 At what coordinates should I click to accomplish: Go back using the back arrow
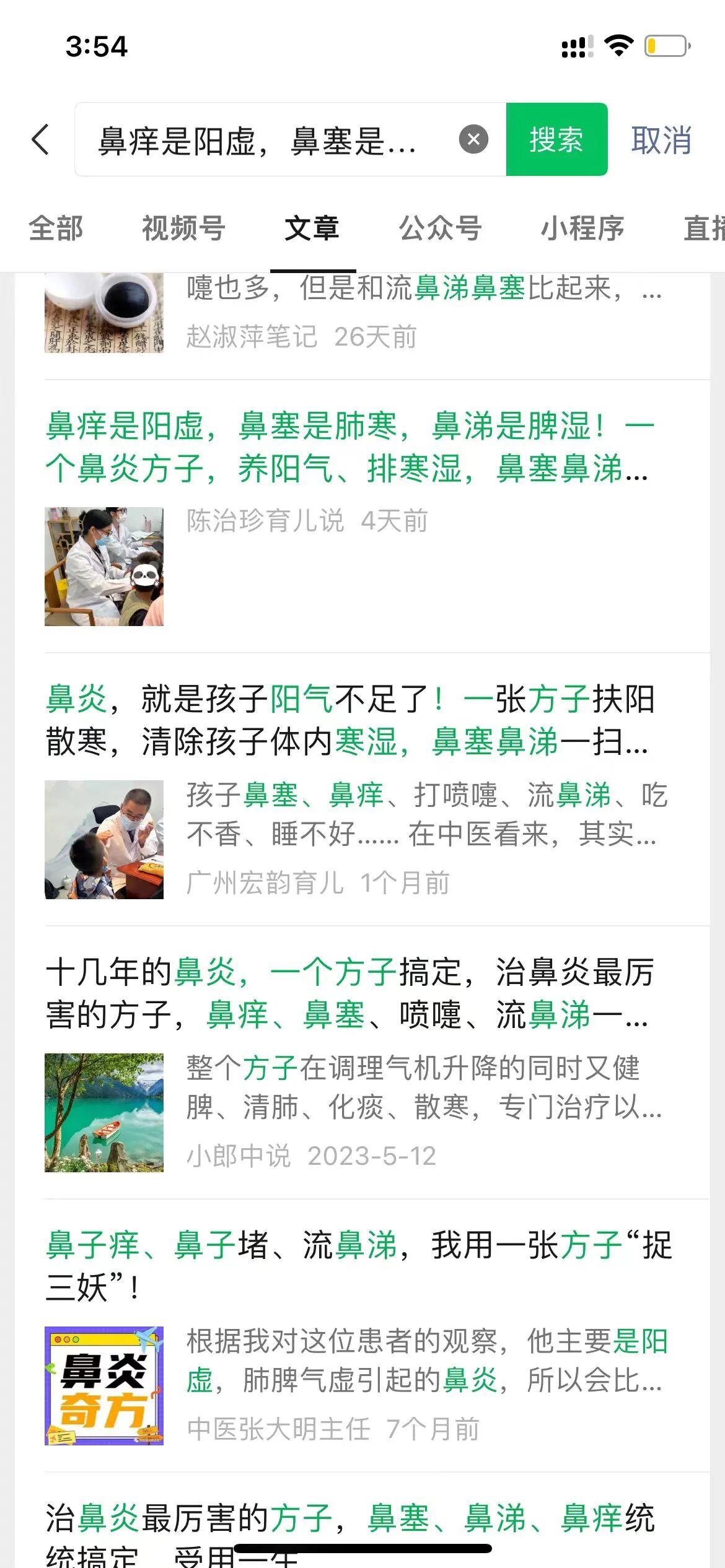tap(41, 139)
